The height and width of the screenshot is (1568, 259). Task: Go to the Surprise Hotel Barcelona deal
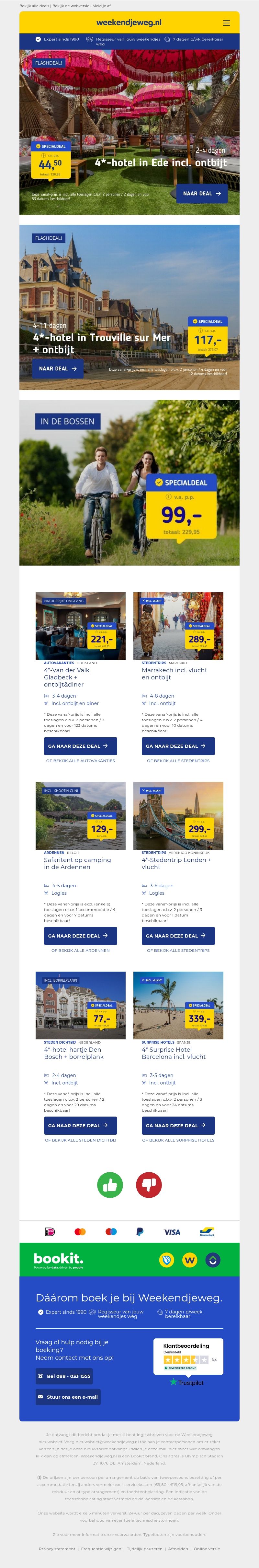point(178,1125)
